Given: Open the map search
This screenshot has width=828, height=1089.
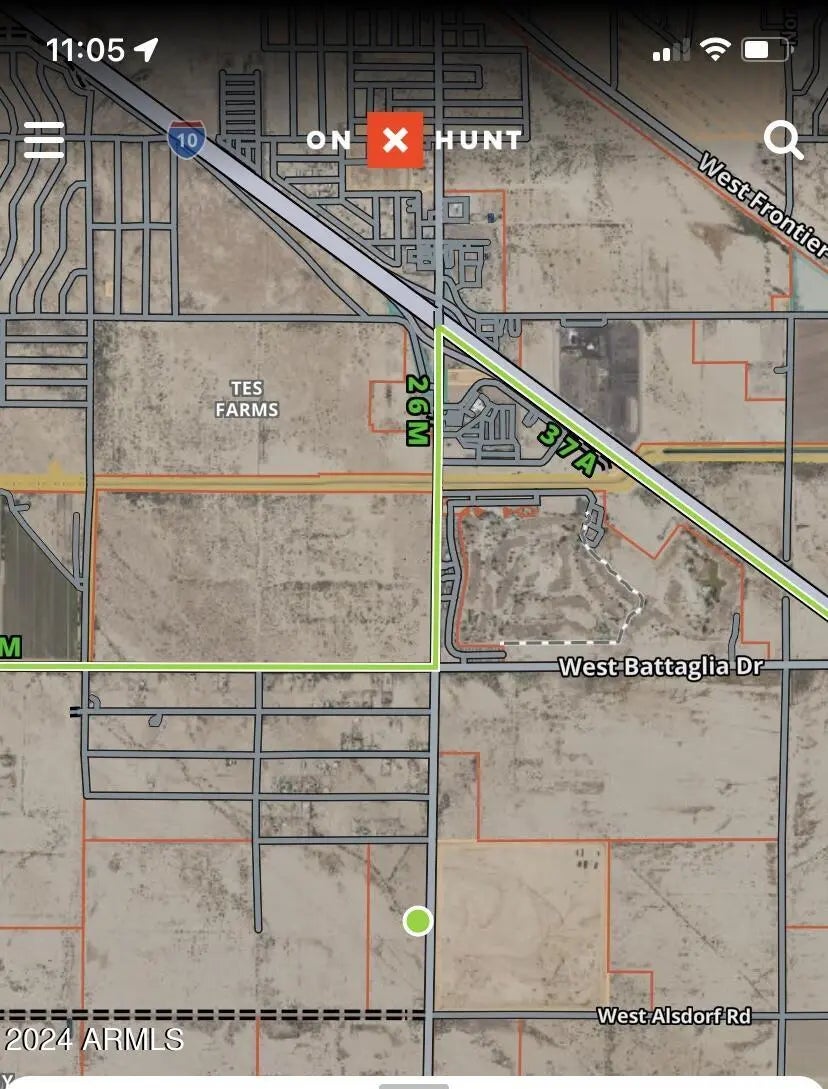Looking at the screenshot, I should 783,140.
